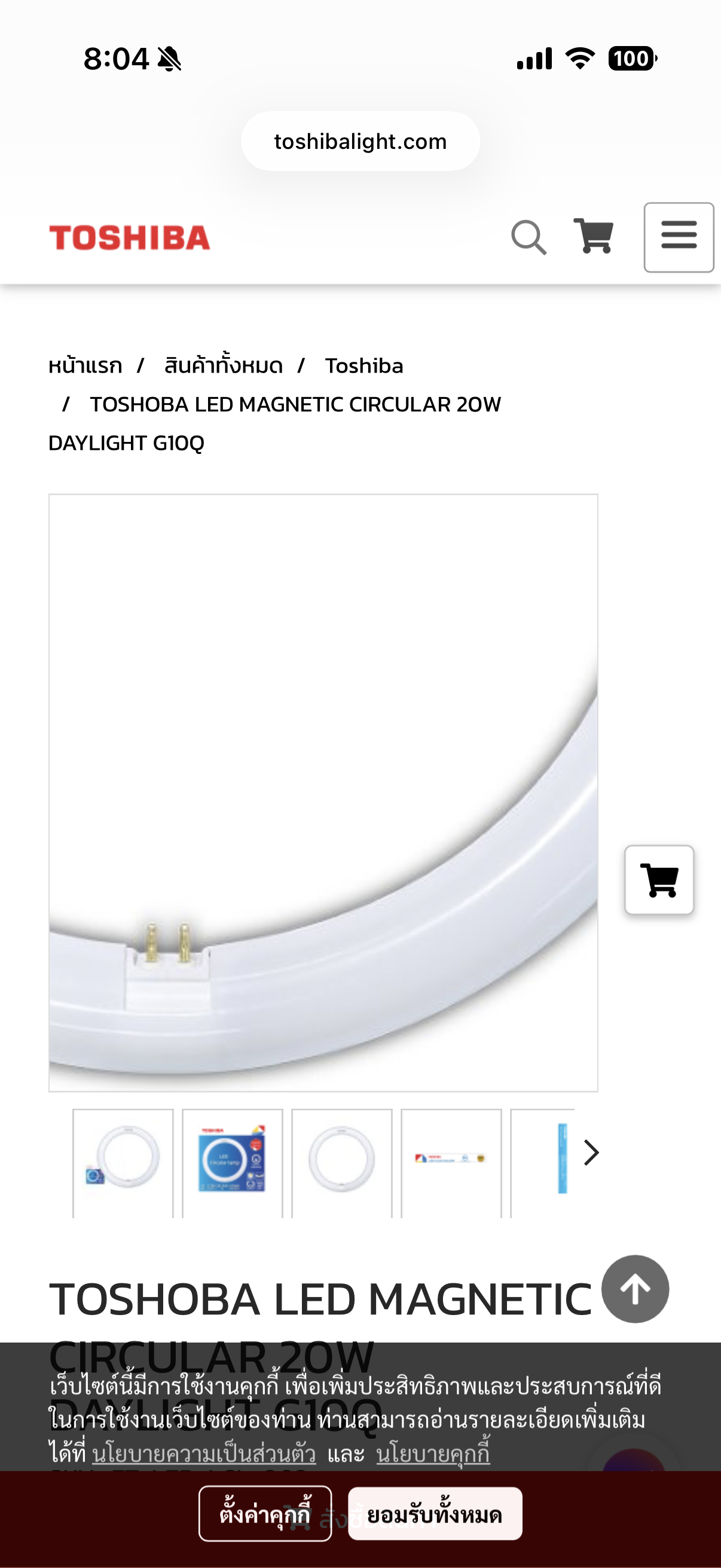Show next thumbnails with right chevron

tap(590, 1152)
